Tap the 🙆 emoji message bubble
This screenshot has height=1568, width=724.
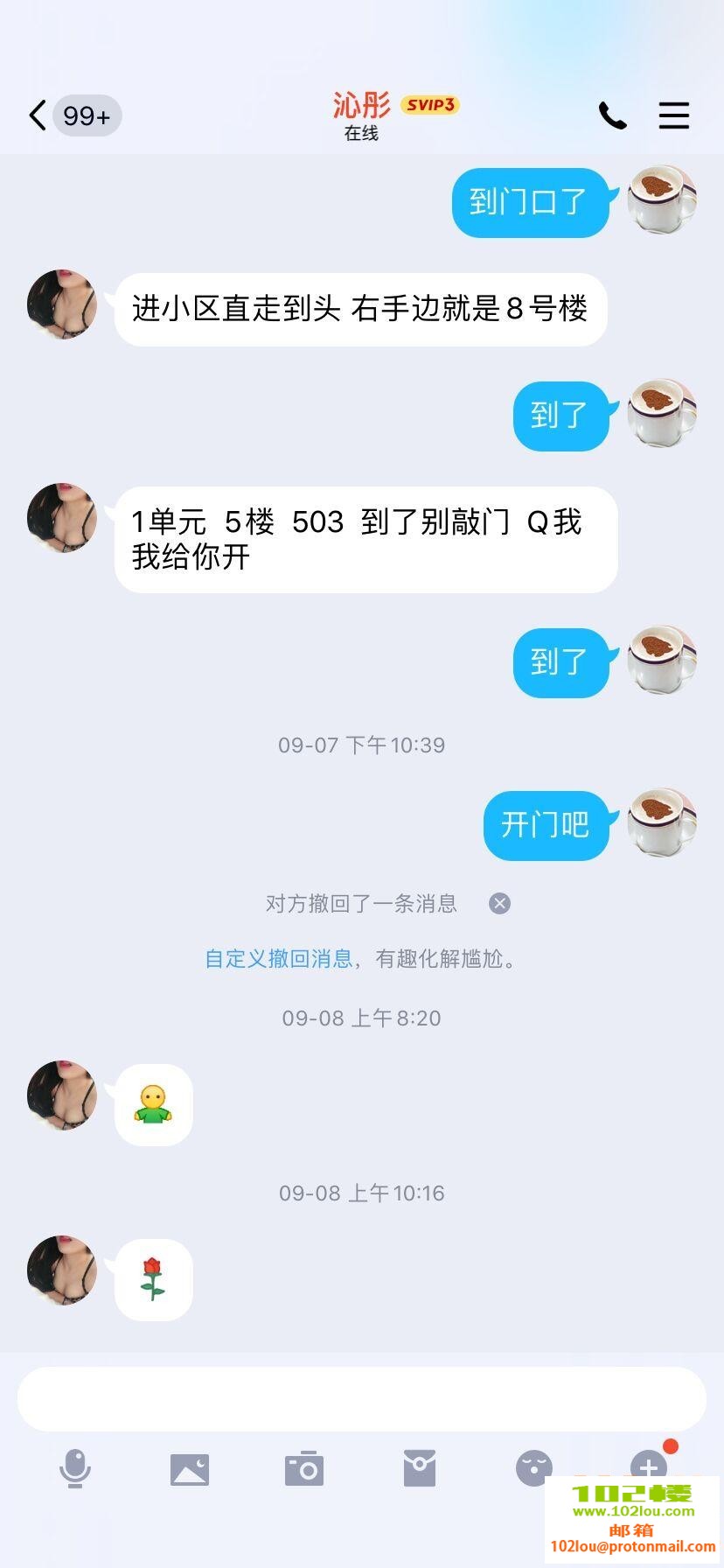tap(152, 1104)
